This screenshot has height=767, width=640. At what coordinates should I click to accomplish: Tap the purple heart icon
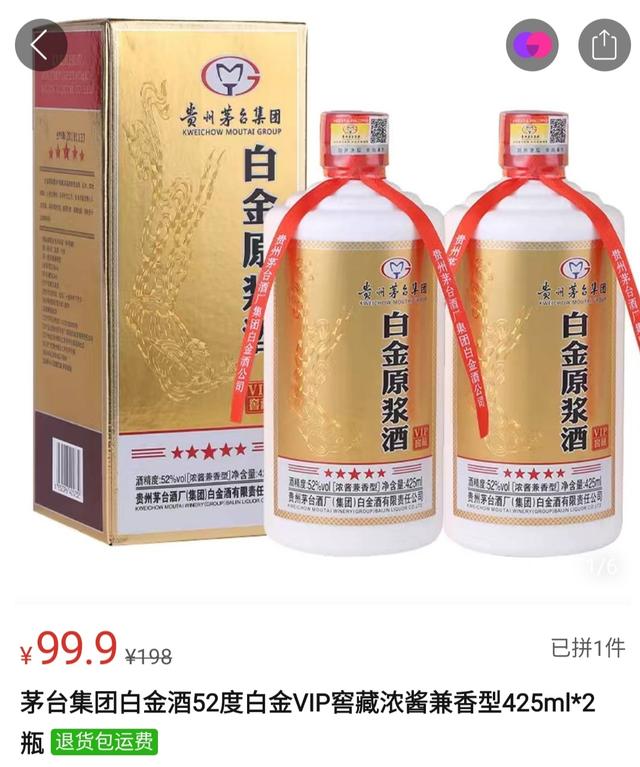pos(532,45)
